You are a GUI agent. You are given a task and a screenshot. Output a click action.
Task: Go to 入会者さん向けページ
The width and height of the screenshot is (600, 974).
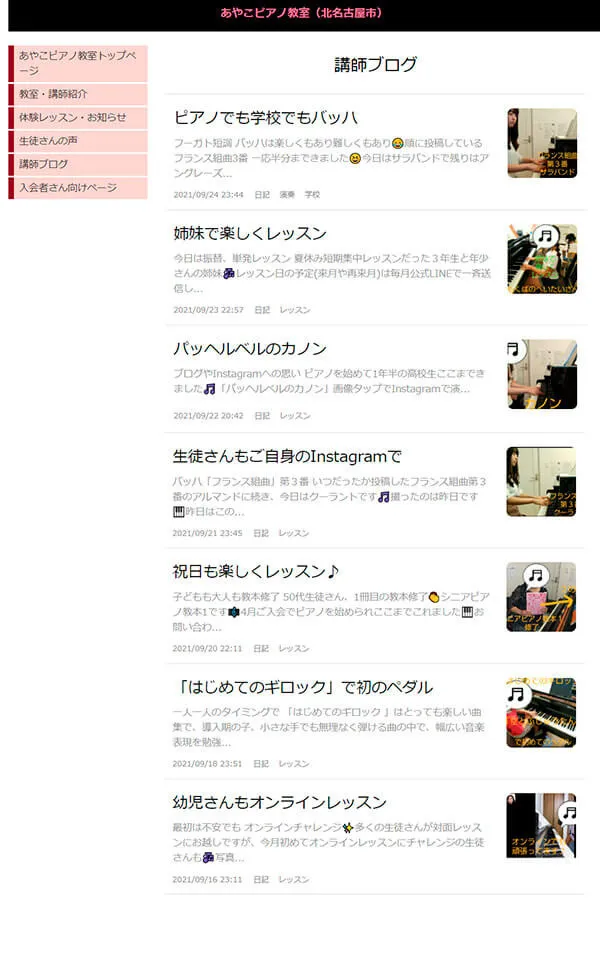(68, 188)
